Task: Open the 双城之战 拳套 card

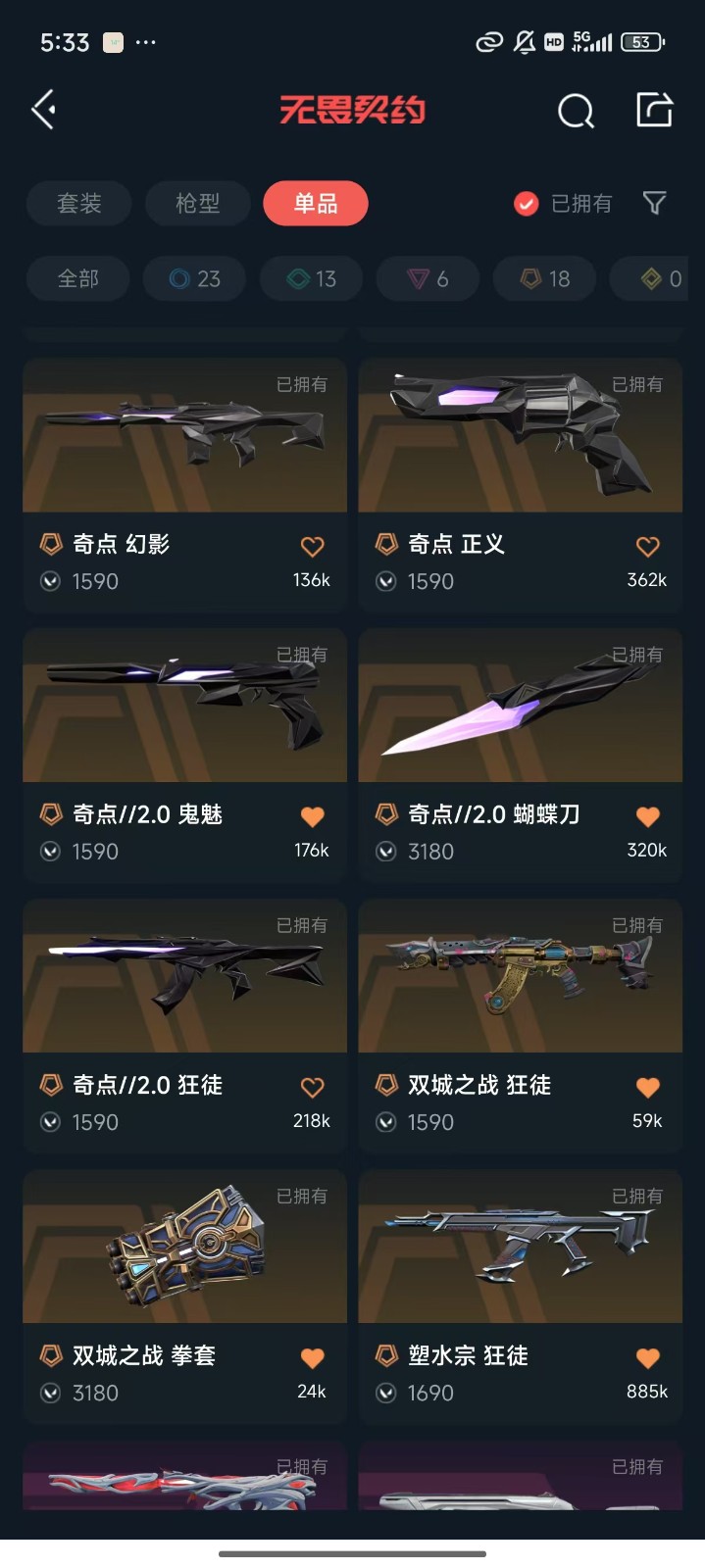Action: pos(185,1296)
